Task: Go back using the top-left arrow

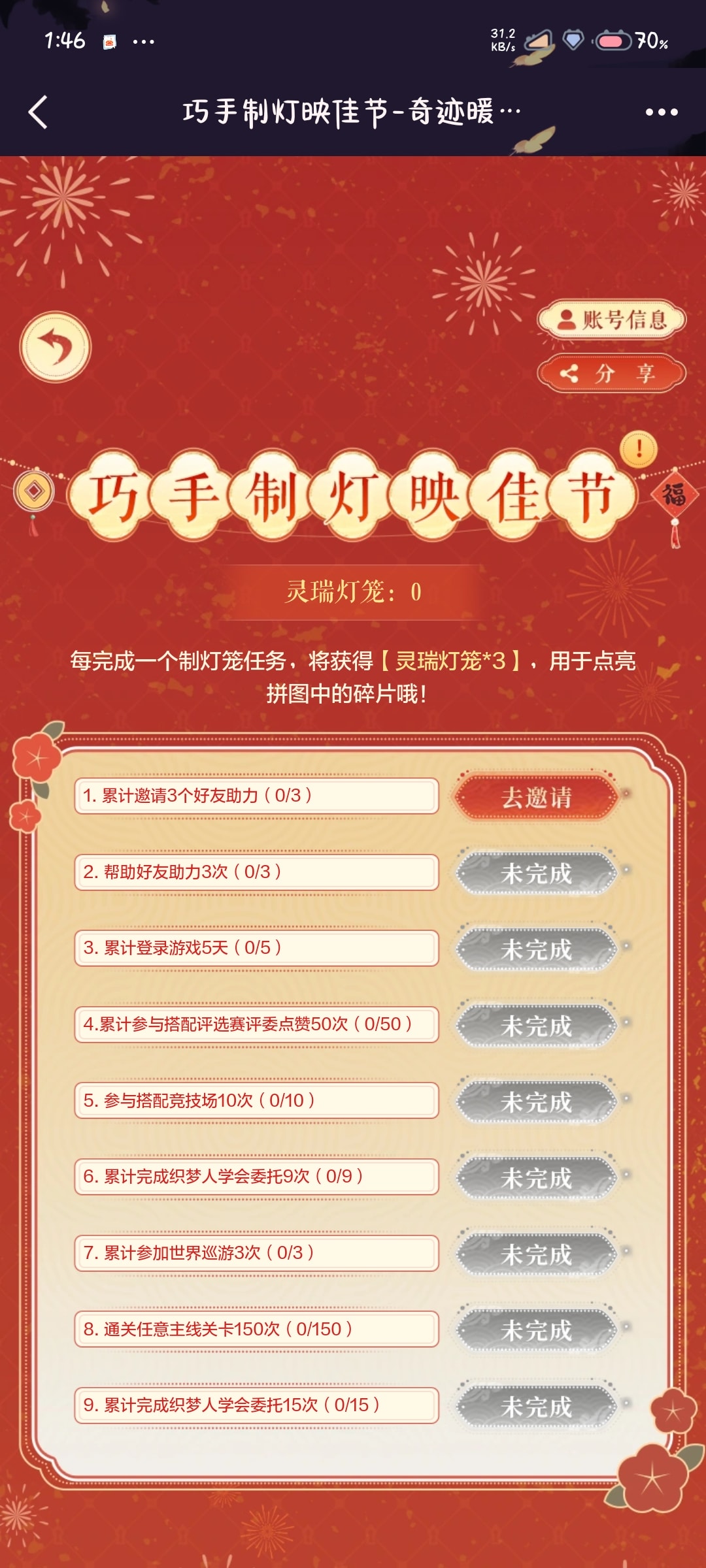Action: point(38,112)
